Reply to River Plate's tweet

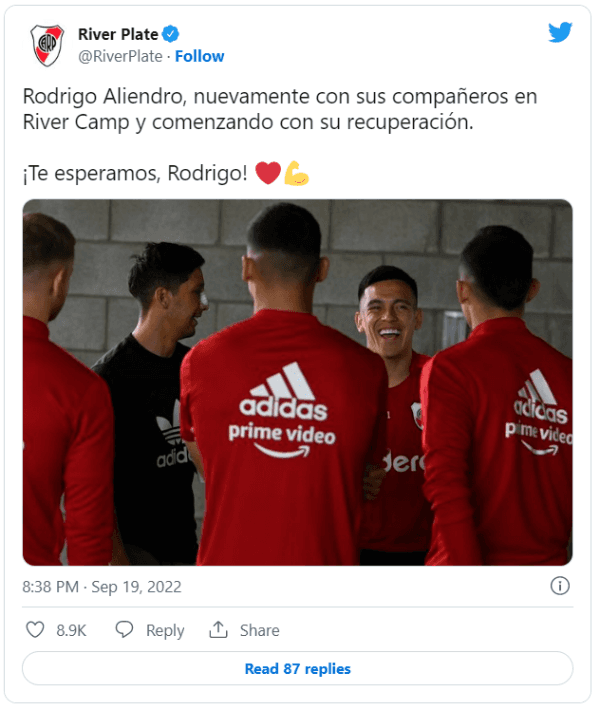click(150, 630)
